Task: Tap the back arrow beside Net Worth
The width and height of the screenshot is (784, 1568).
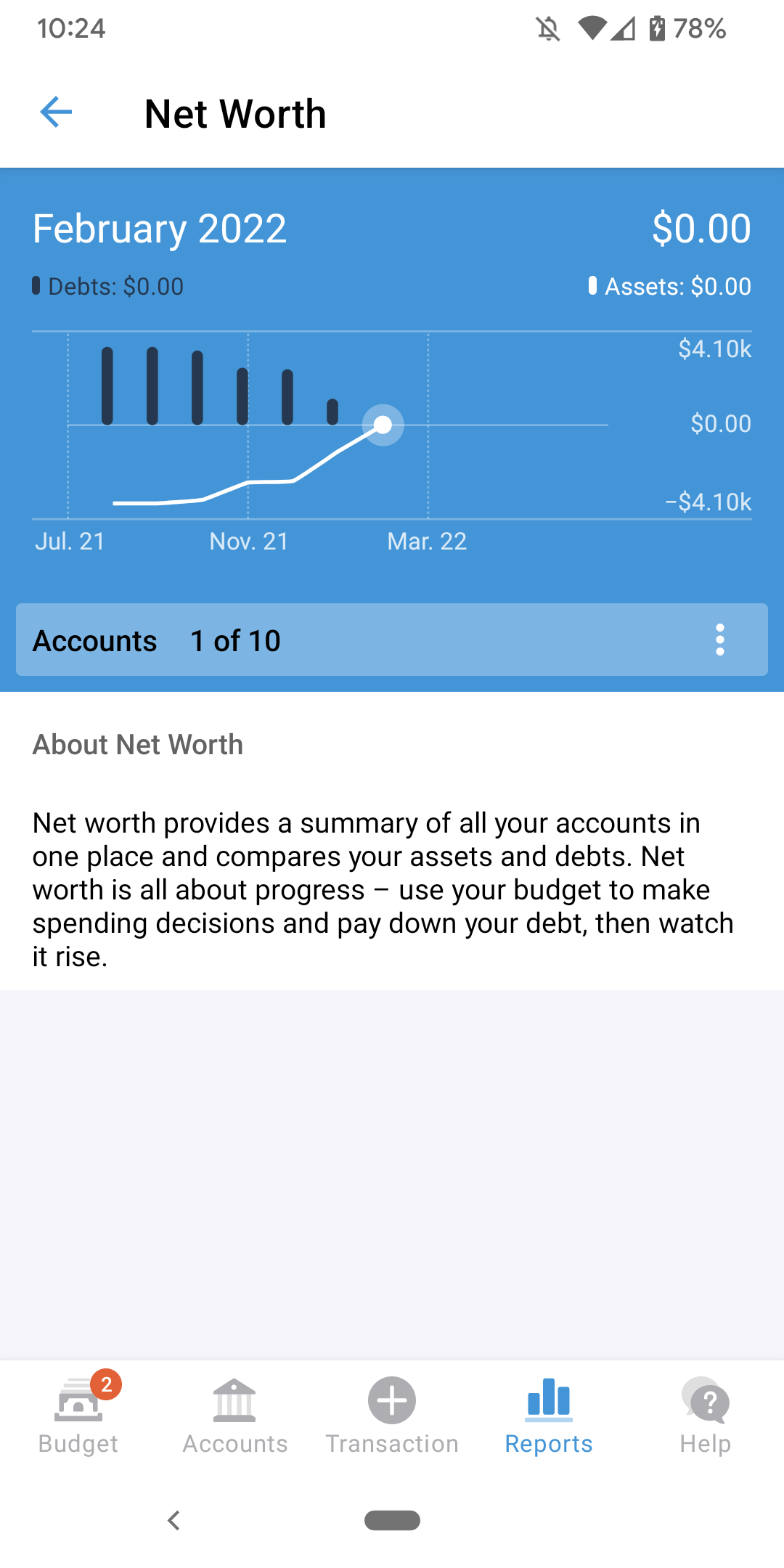Action: 55,113
